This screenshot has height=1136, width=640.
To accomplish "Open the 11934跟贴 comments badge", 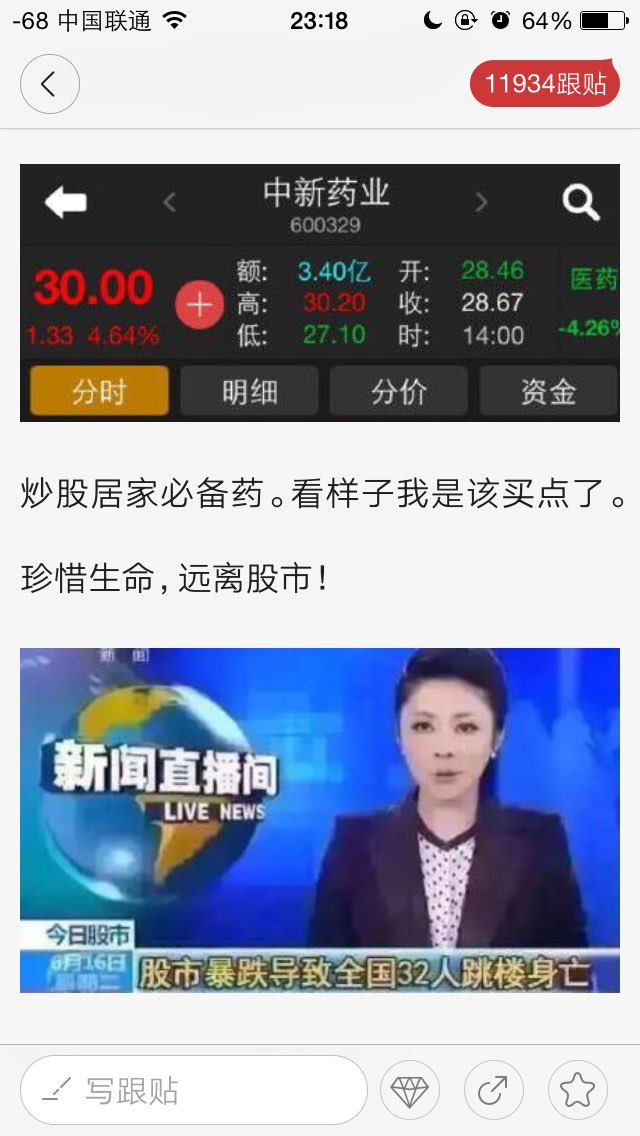I will [545, 84].
